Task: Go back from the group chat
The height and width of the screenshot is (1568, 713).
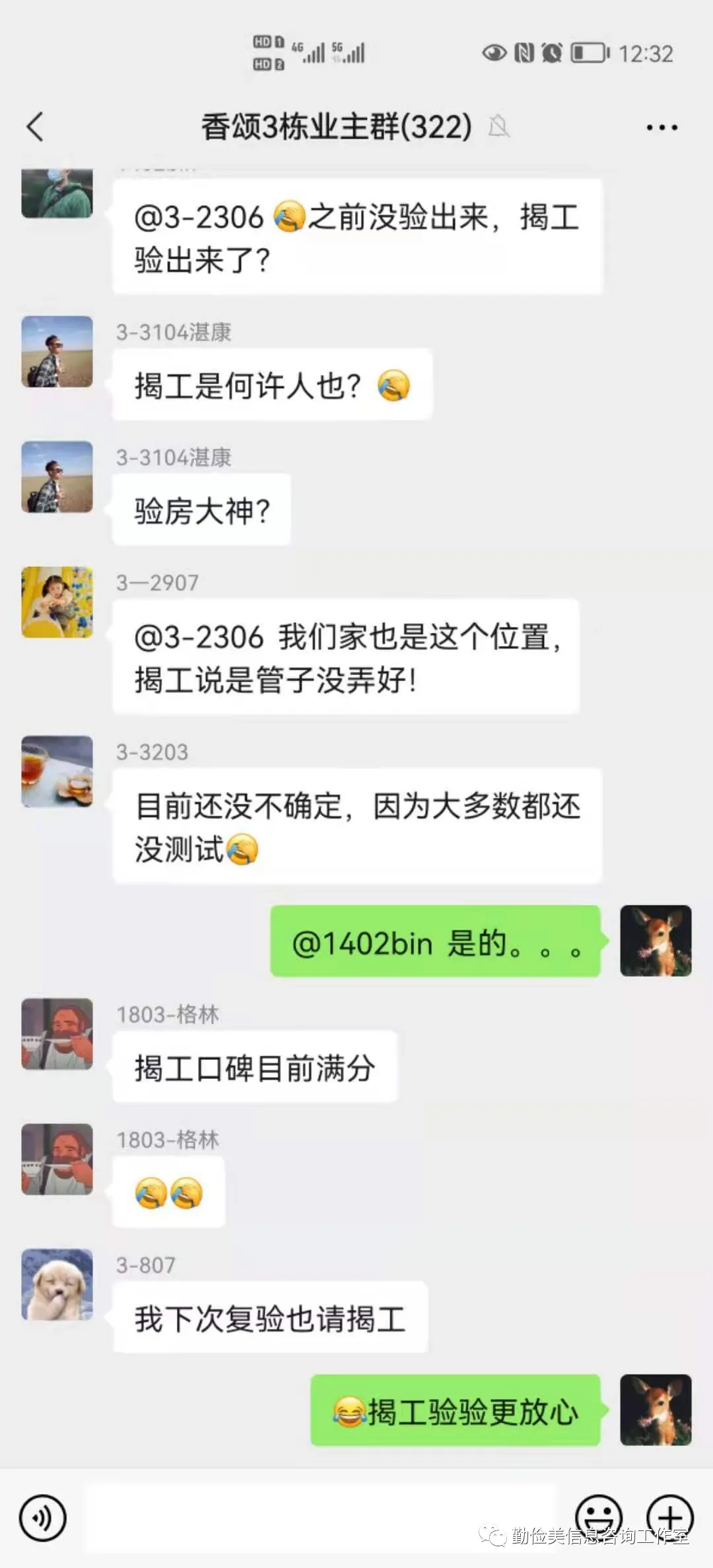Action: coord(36,127)
